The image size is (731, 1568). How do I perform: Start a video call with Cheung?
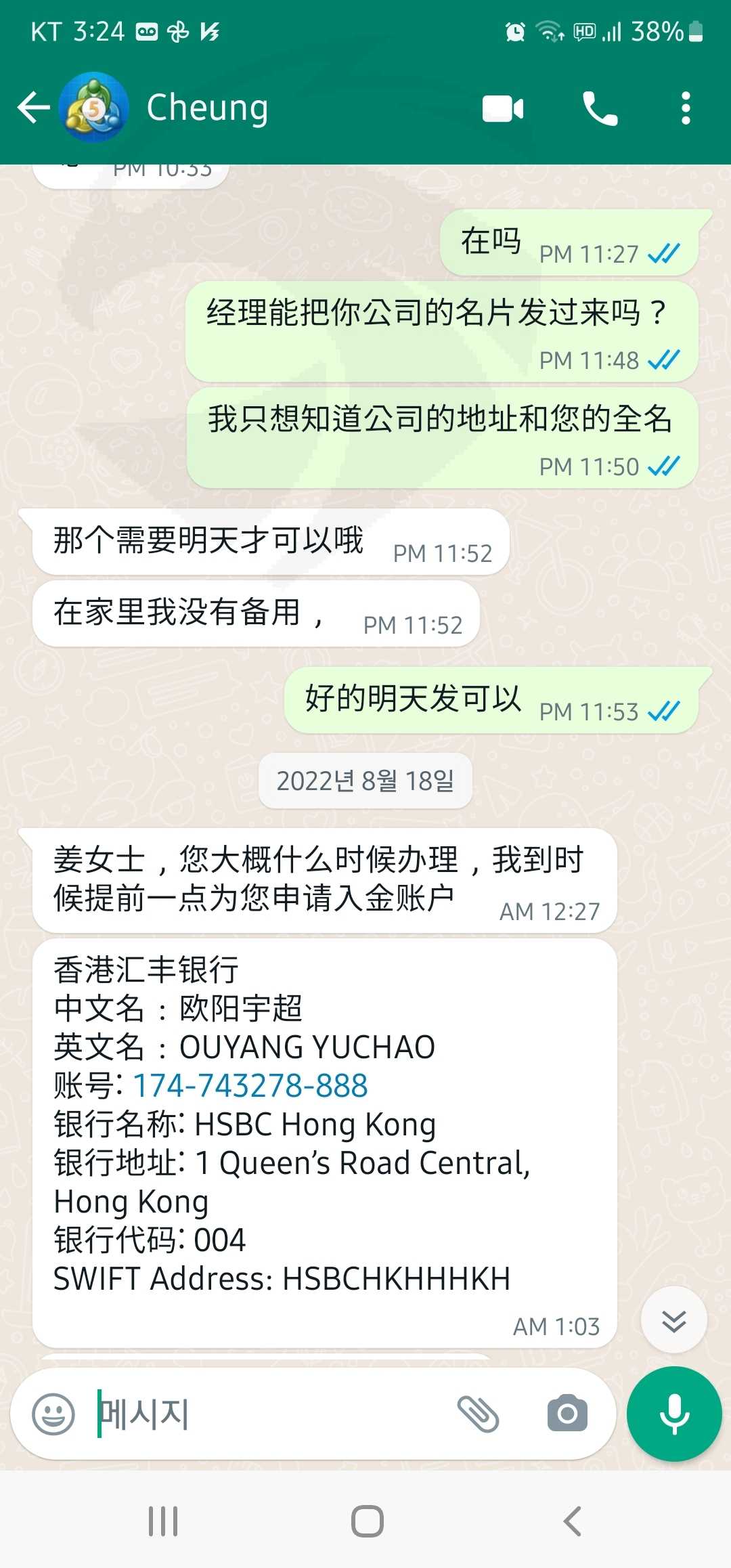(x=503, y=108)
